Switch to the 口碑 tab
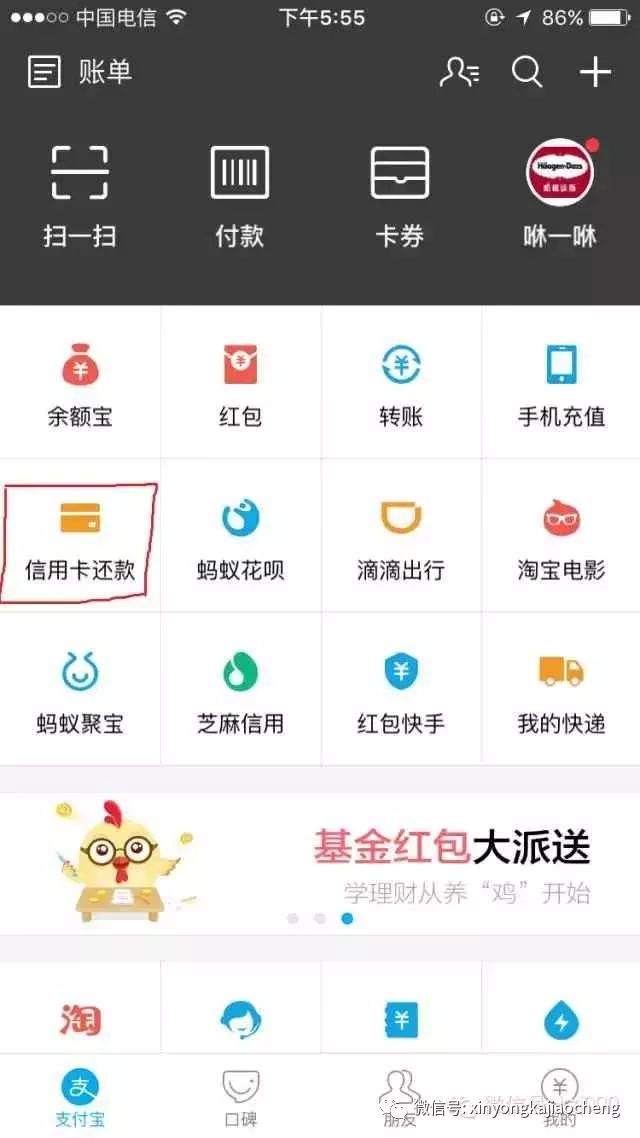 pyautogui.click(x=240, y=1097)
